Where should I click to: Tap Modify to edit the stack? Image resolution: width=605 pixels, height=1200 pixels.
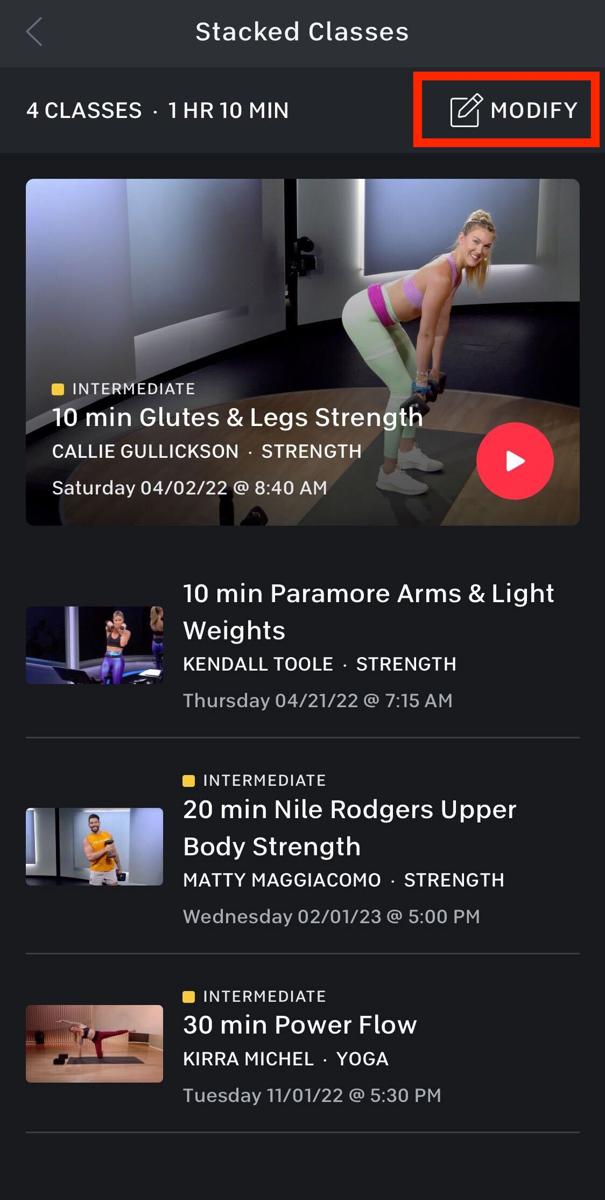point(513,110)
